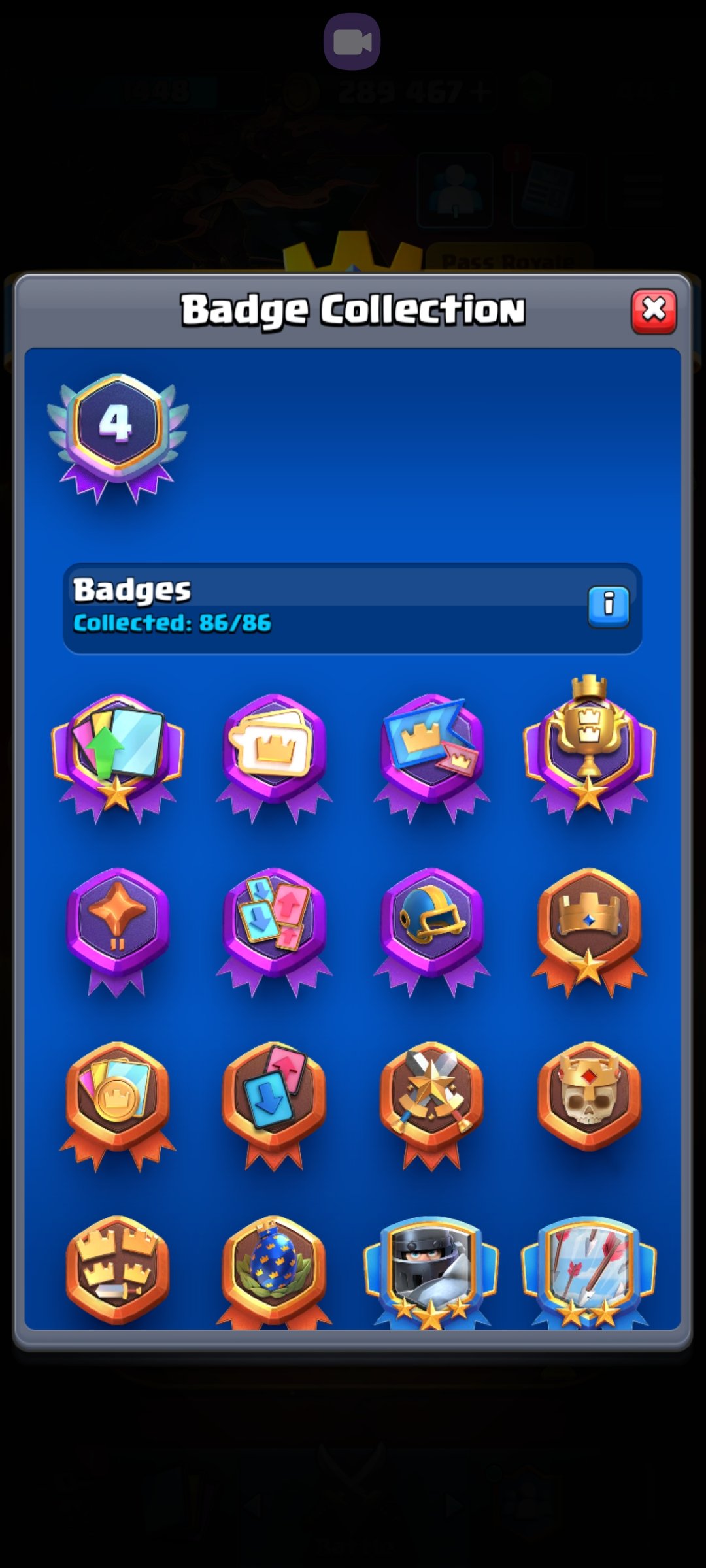706x1568 pixels.
Task: View the skull with crown badge
Action: point(589,1096)
